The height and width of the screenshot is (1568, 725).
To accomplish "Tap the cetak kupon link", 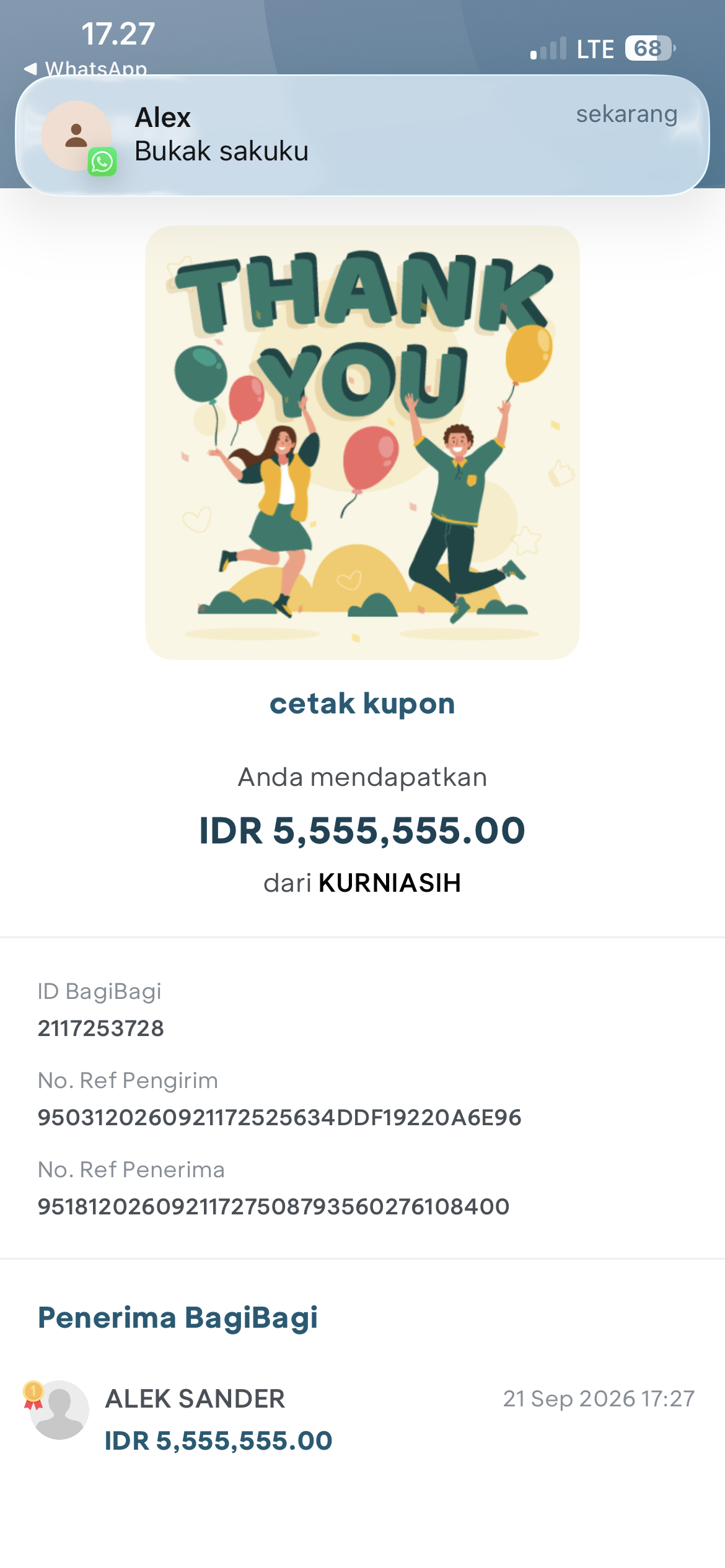I will tap(362, 703).
